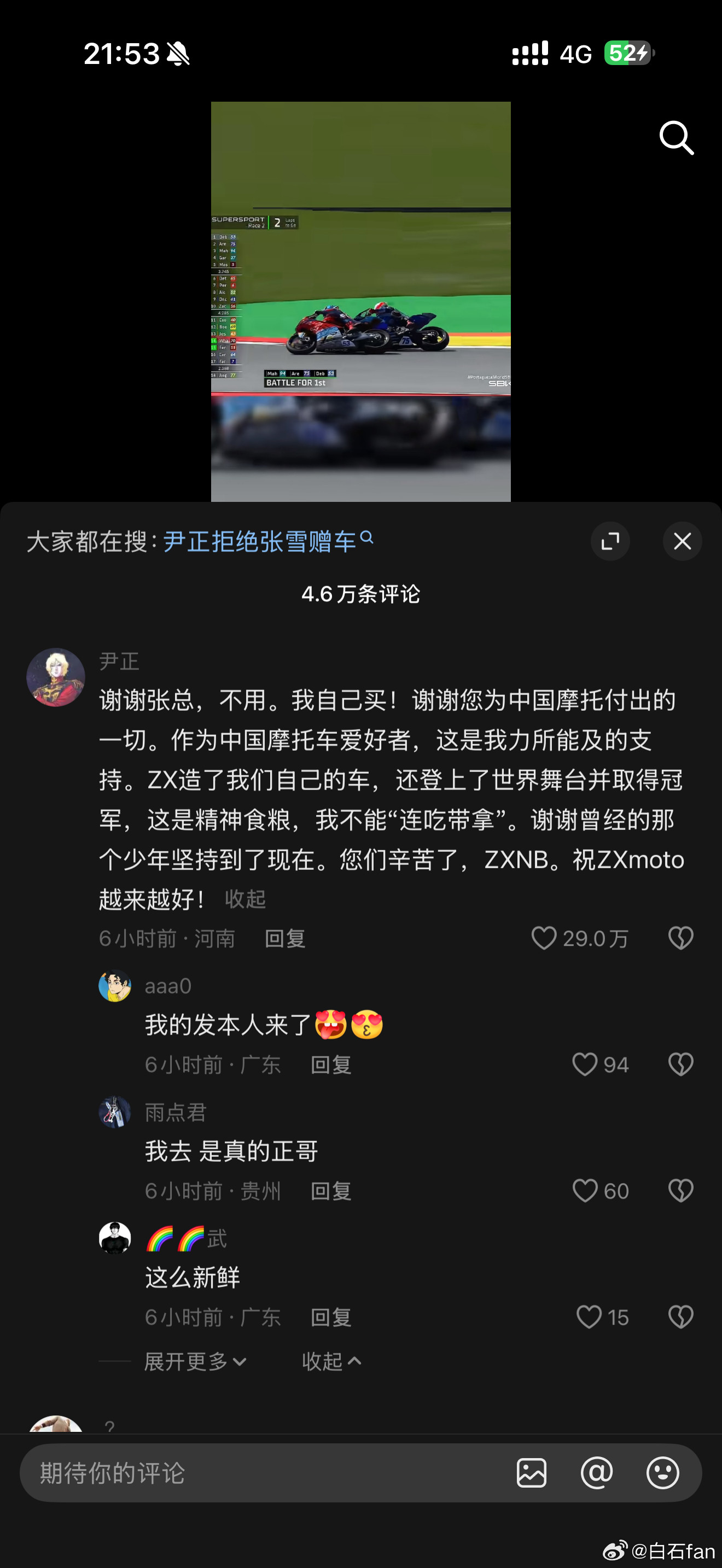Open trending search 尹正拒绝张雪赠车

pyautogui.click(x=262, y=542)
